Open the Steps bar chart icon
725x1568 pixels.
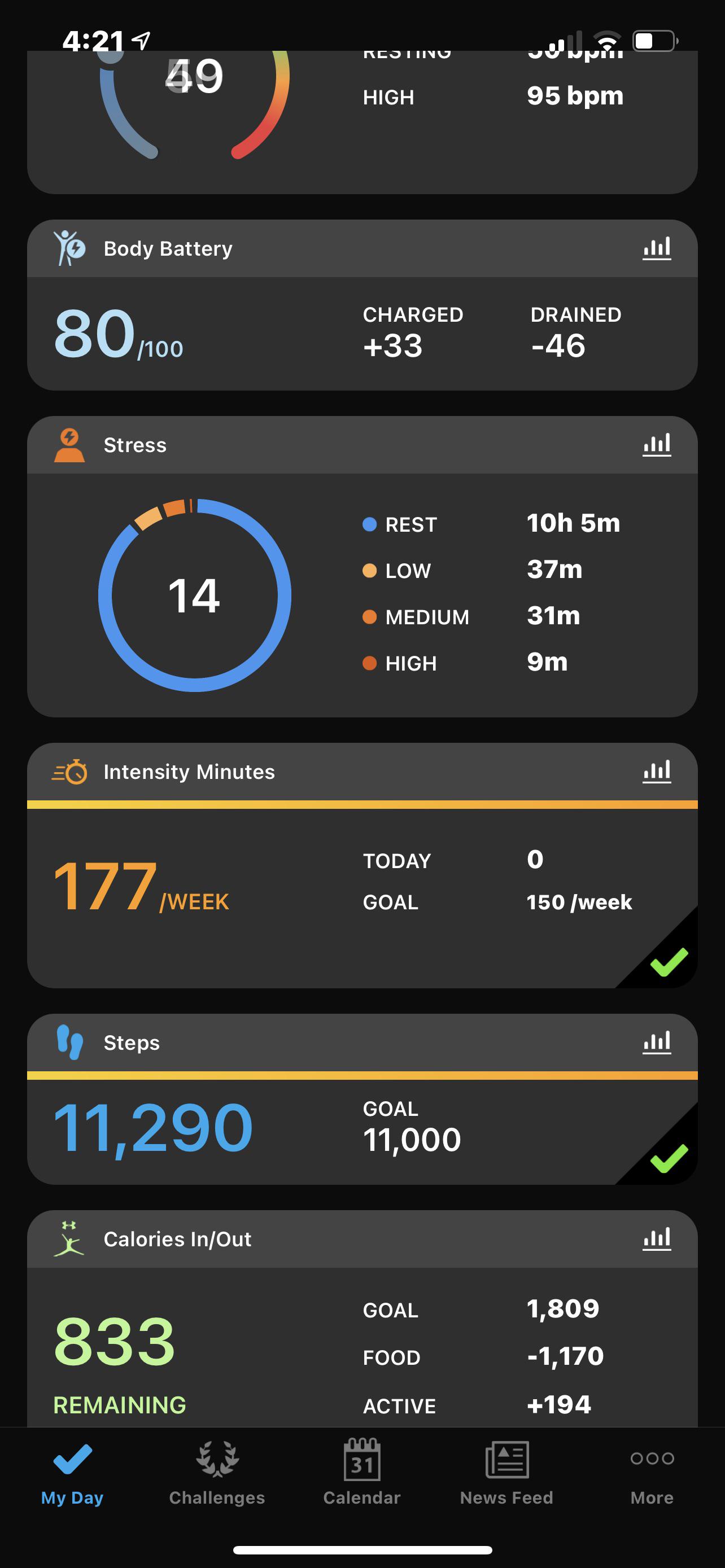point(656,1042)
